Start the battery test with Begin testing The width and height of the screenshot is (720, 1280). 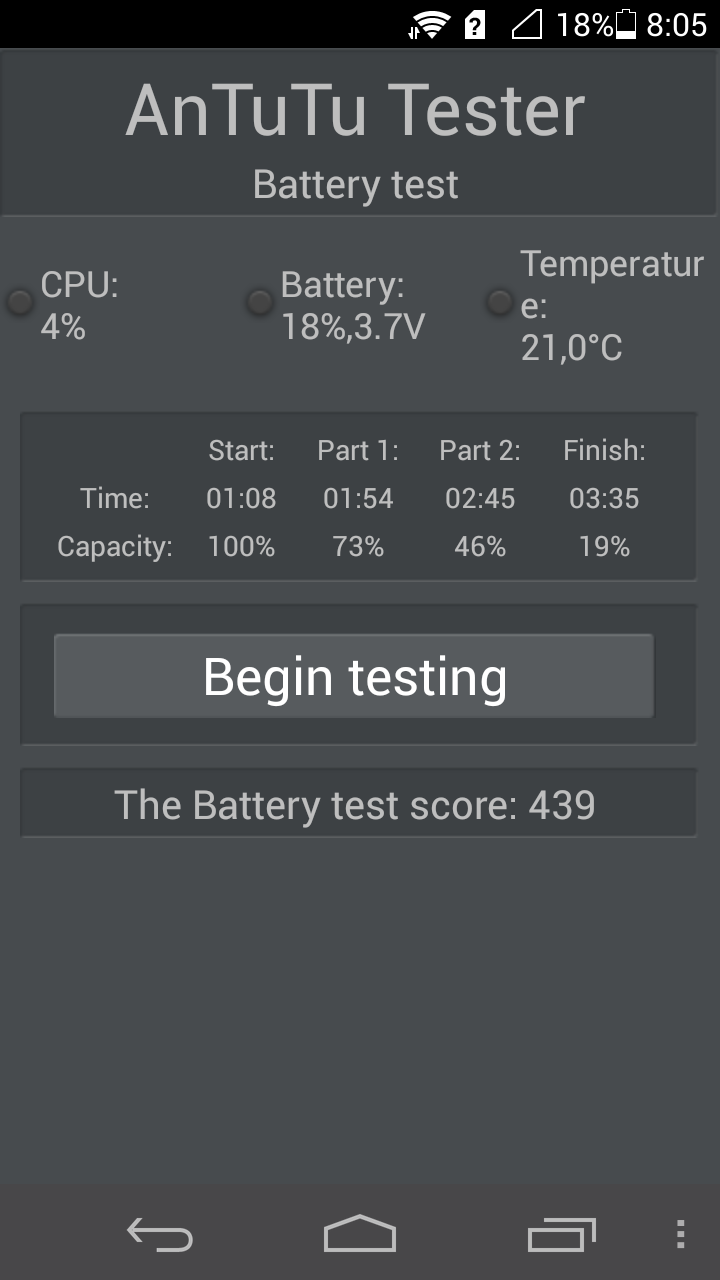tap(354, 676)
